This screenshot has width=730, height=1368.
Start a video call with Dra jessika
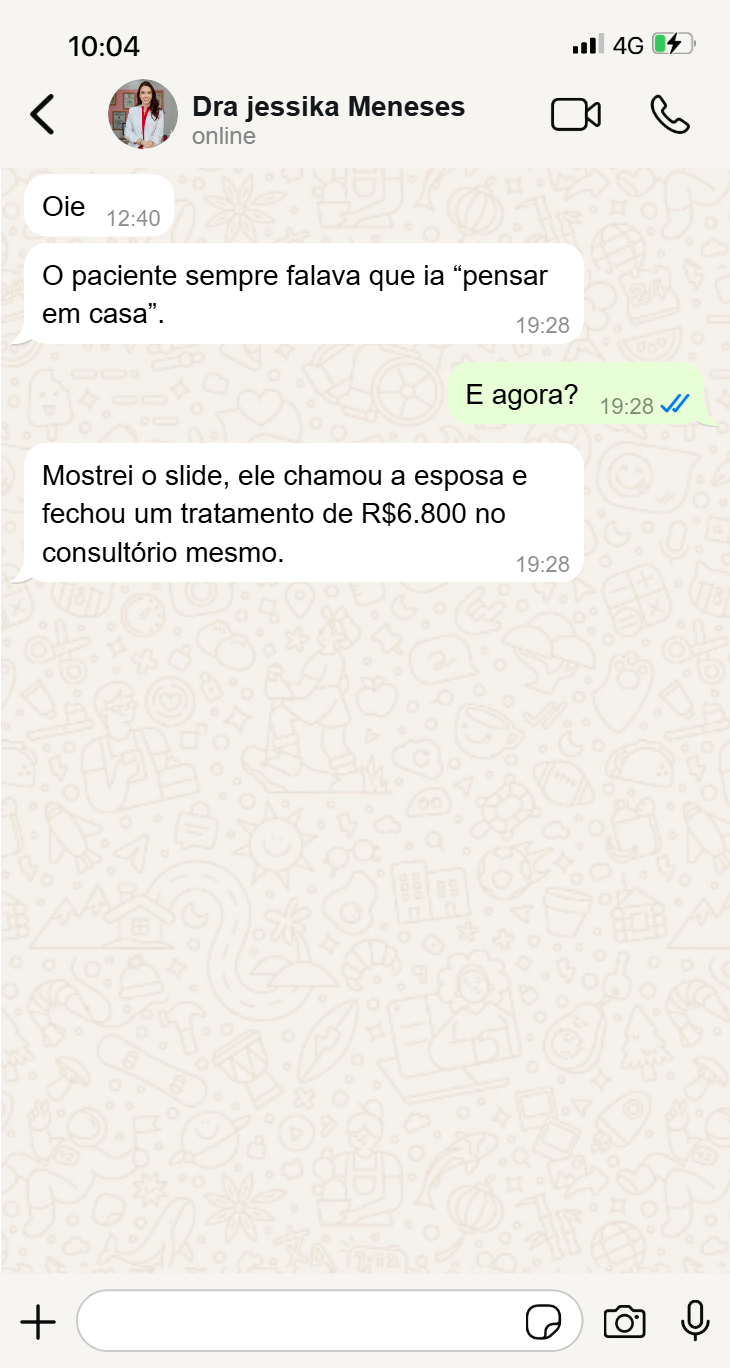[x=576, y=115]
